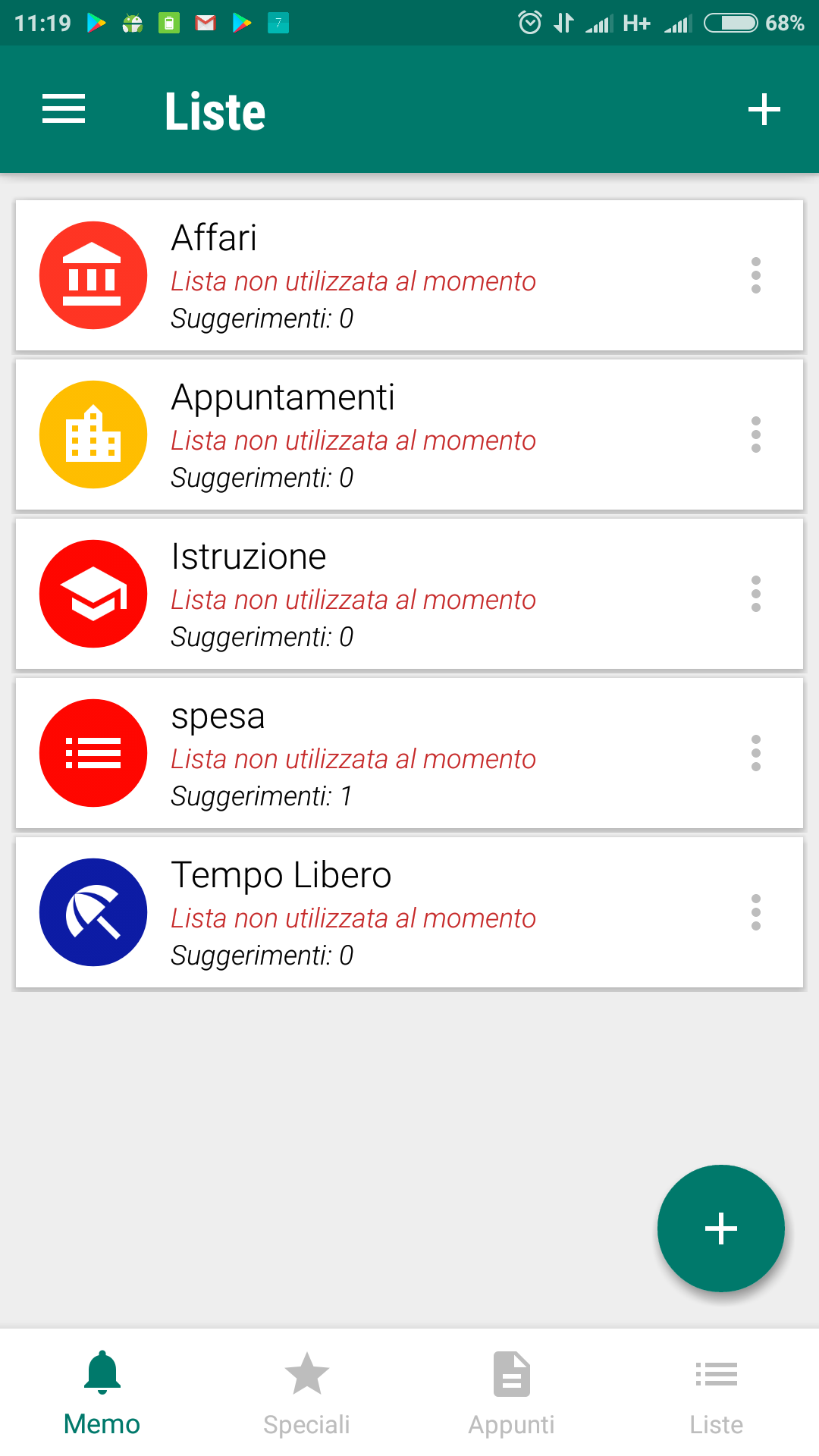819x1456 pixels.
Task: Tap the plus icon in the app bar
Action: (764, 109)
